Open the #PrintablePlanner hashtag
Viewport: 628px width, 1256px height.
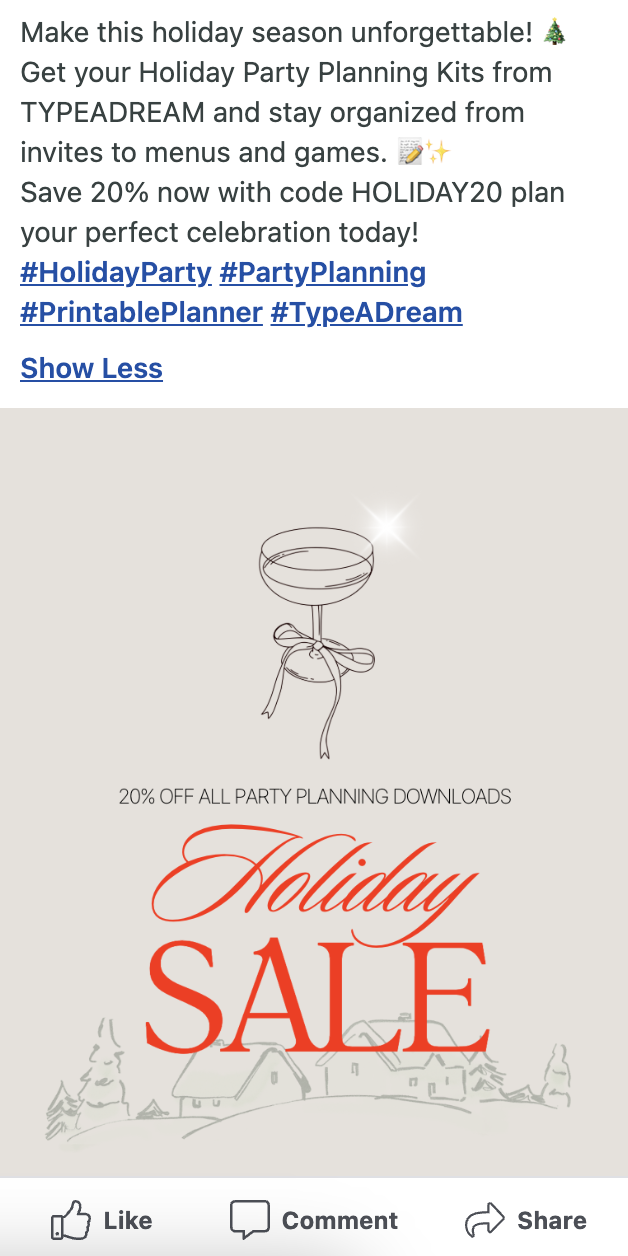click(141, 313)
